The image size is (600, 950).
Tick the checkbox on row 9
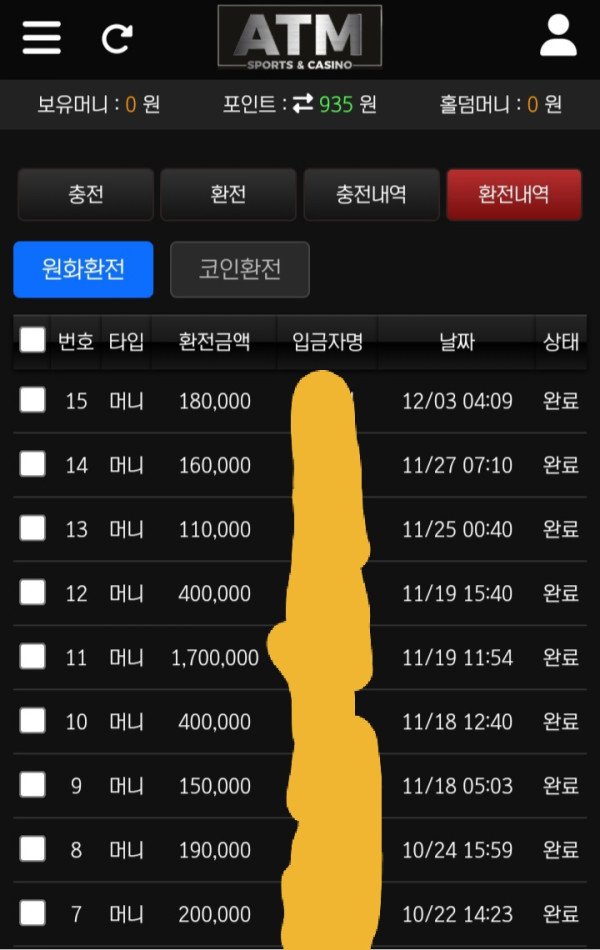[33, 784]
